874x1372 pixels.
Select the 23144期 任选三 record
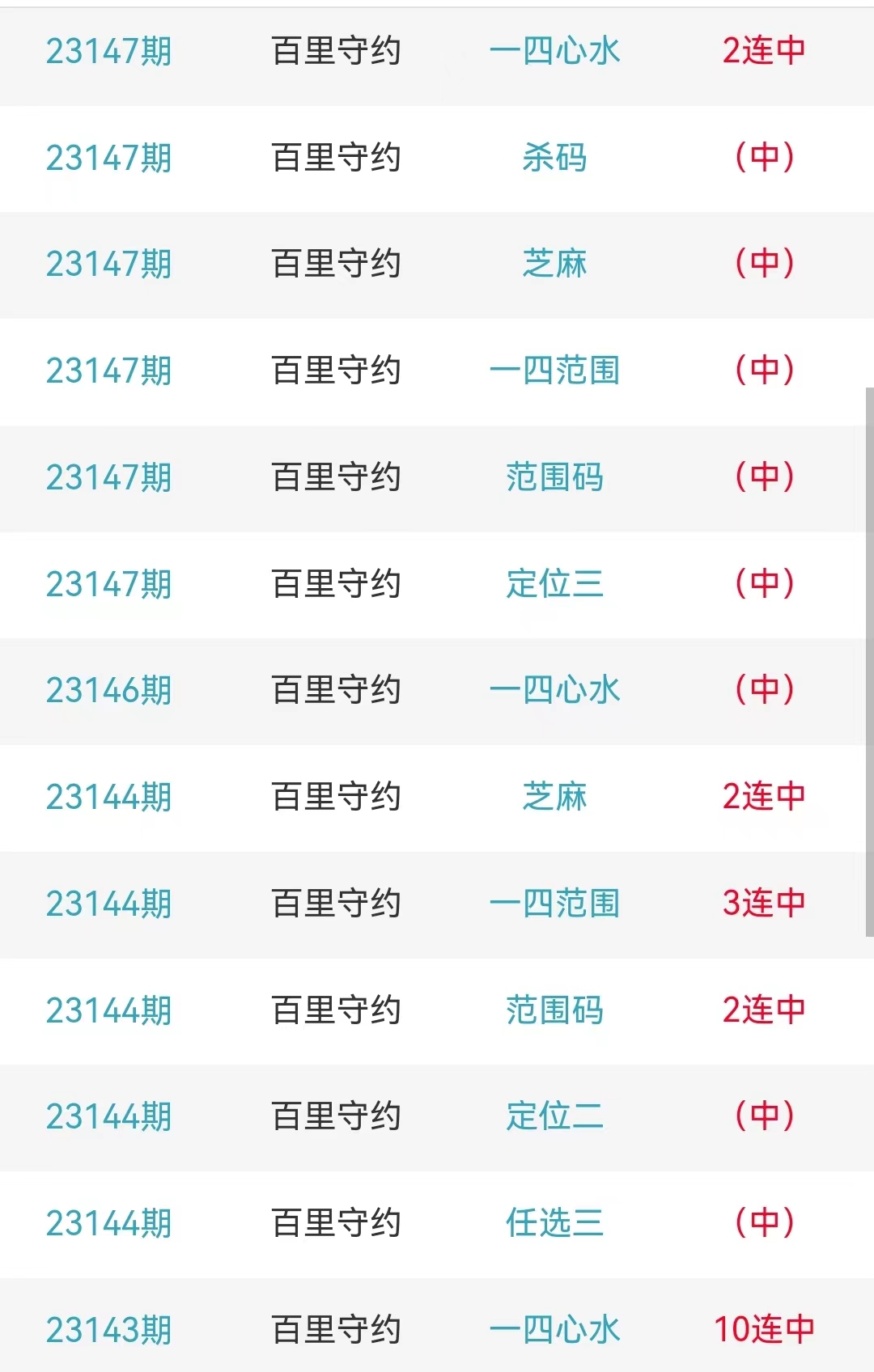coord(554,1223)
